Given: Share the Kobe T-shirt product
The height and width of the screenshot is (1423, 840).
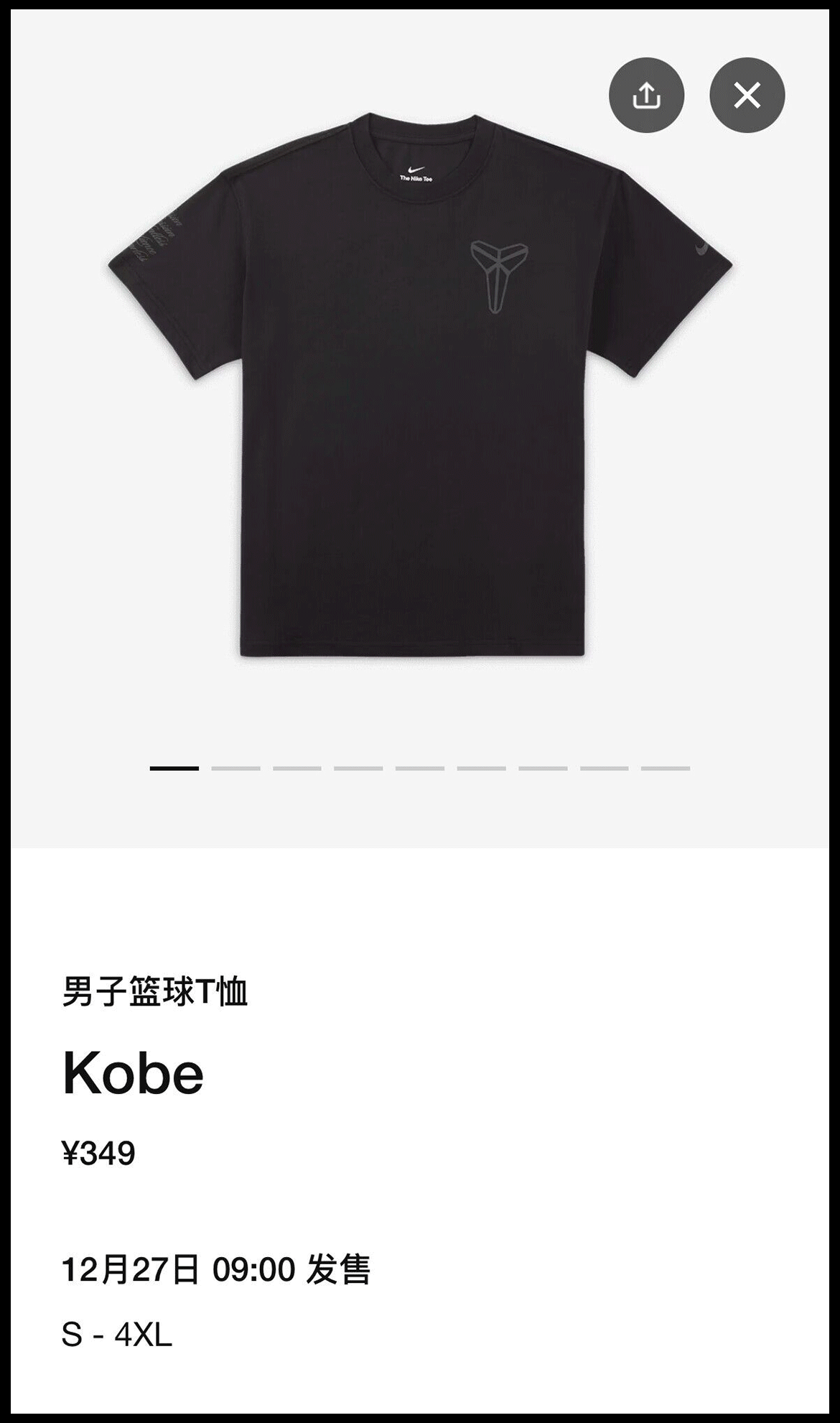Looking at the screenshot, I should [646, 95].
